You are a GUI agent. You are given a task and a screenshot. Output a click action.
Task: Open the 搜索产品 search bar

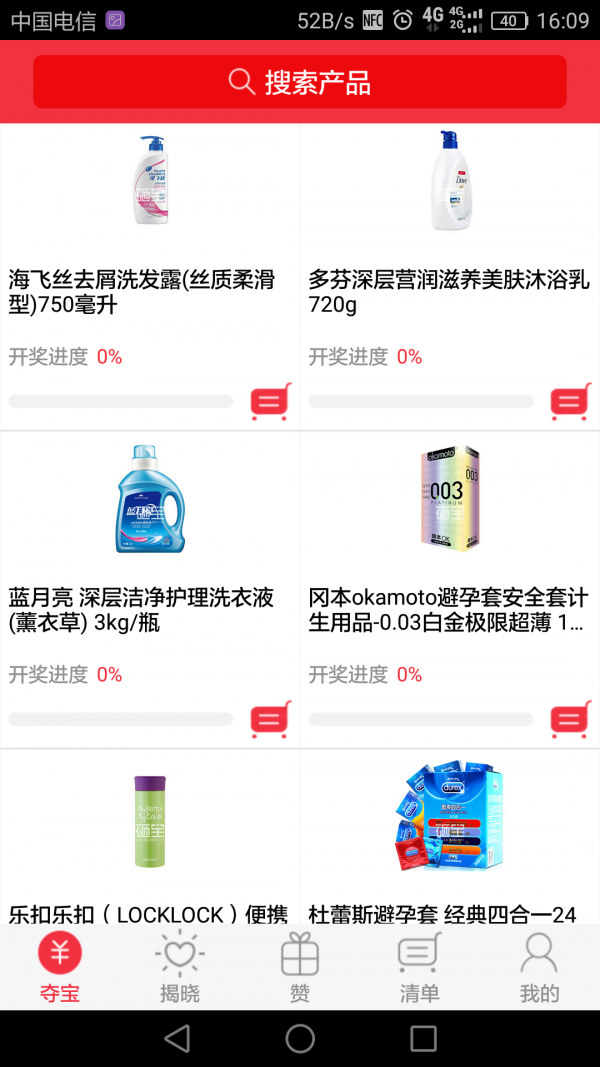pos(300,82)
